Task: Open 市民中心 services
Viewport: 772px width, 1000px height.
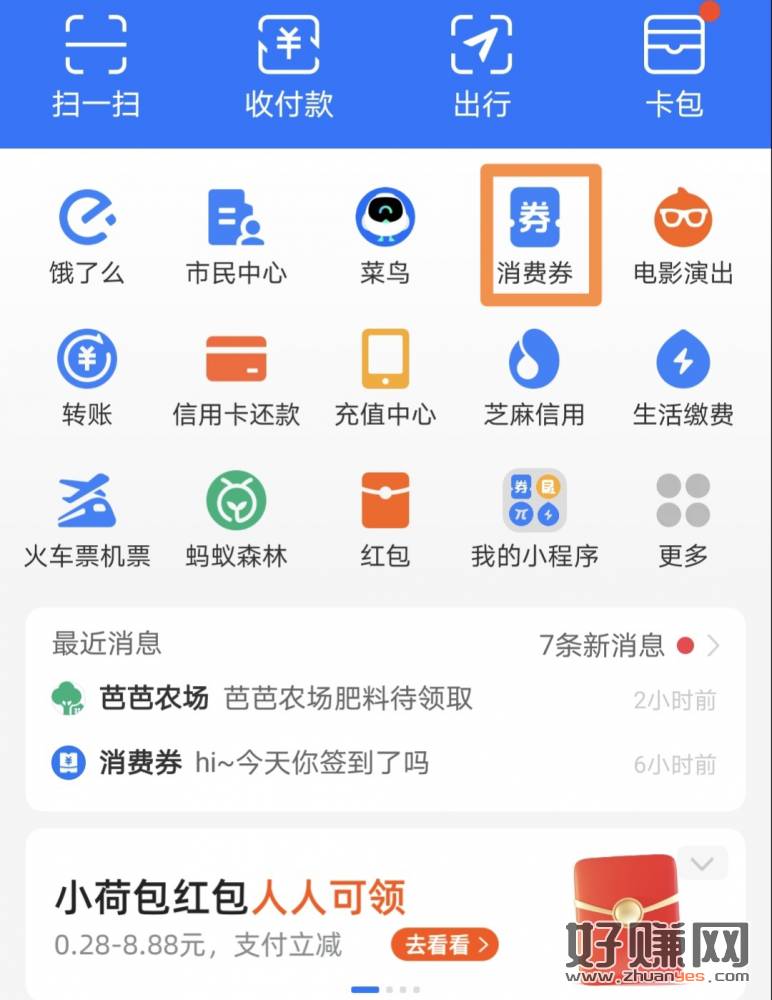Action: [x=236, y=235]
